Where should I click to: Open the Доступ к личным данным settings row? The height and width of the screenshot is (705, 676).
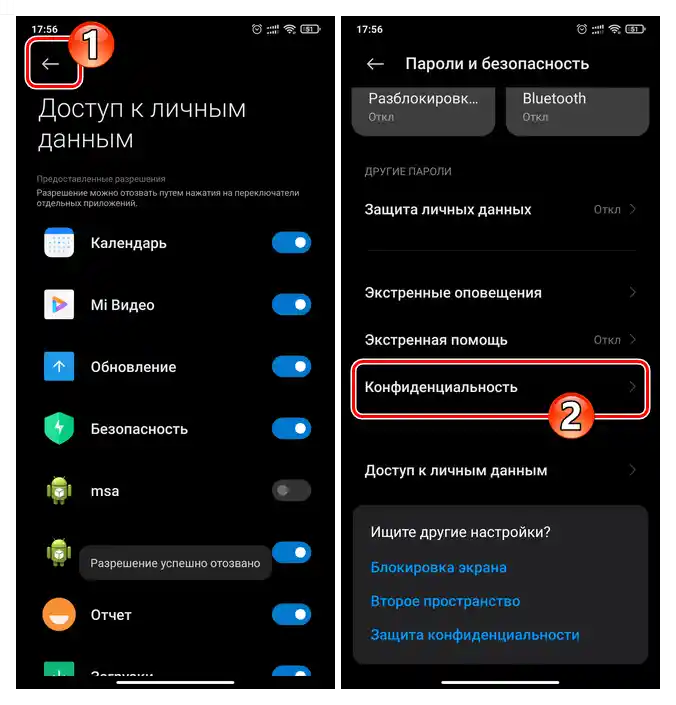(x=500, y=470)
